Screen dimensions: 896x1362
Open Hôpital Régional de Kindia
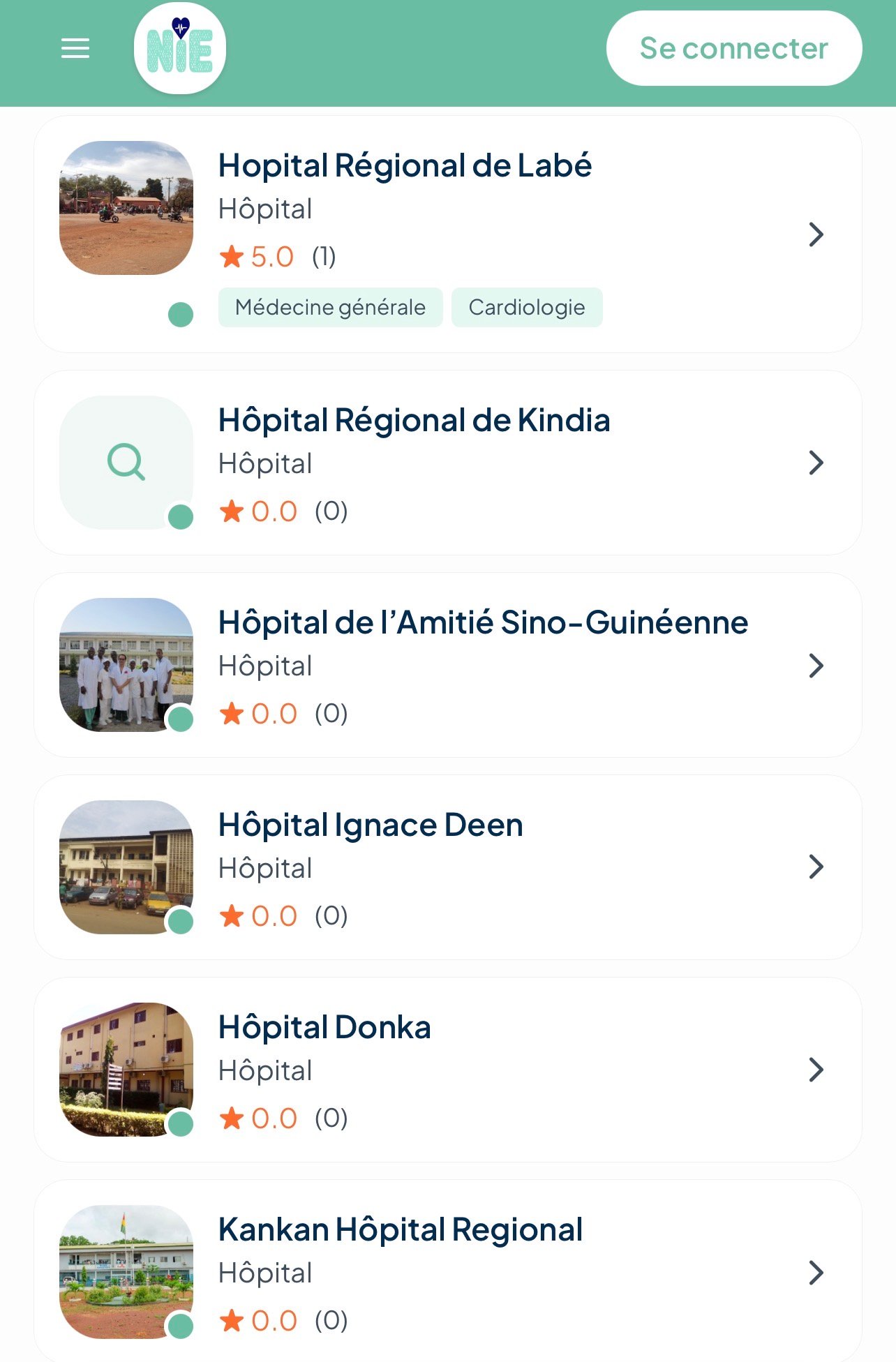click(x=414, y=421)
